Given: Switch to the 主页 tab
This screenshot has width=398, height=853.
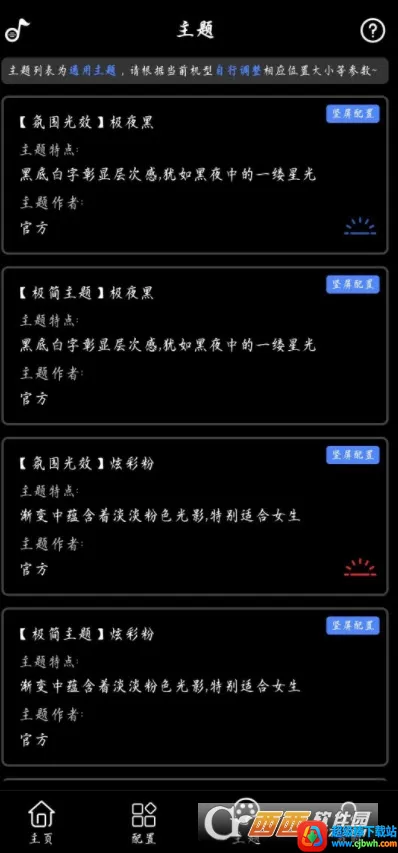Looking at the screenshot, I should click(x=41, y=821).
